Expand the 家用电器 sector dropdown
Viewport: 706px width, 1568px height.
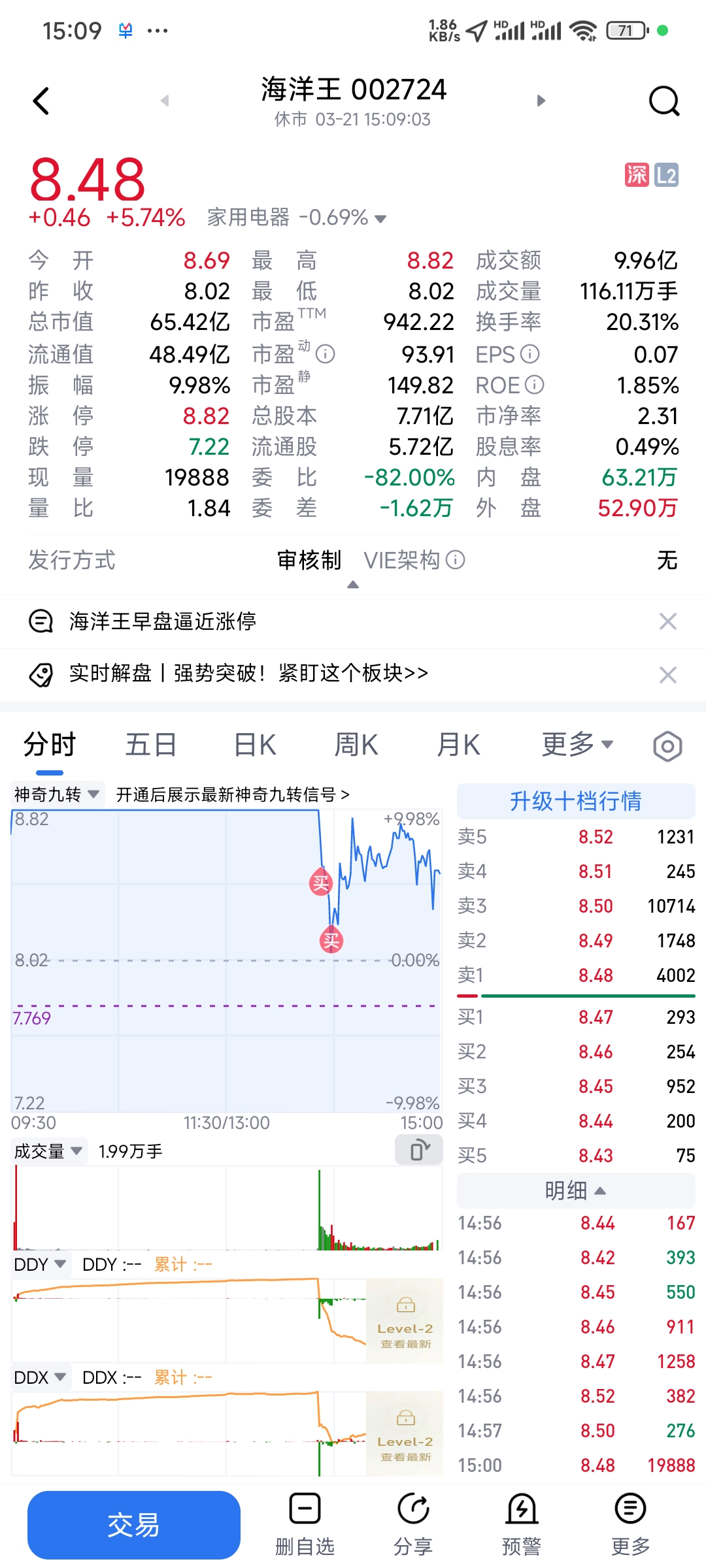pyautogui.click(x=380, y=218)
